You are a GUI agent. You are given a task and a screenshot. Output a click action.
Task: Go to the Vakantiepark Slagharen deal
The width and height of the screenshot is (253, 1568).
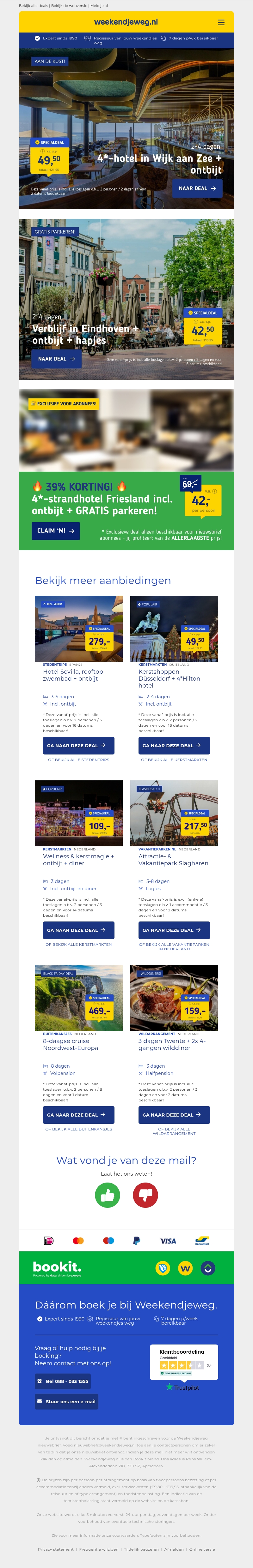174,930
